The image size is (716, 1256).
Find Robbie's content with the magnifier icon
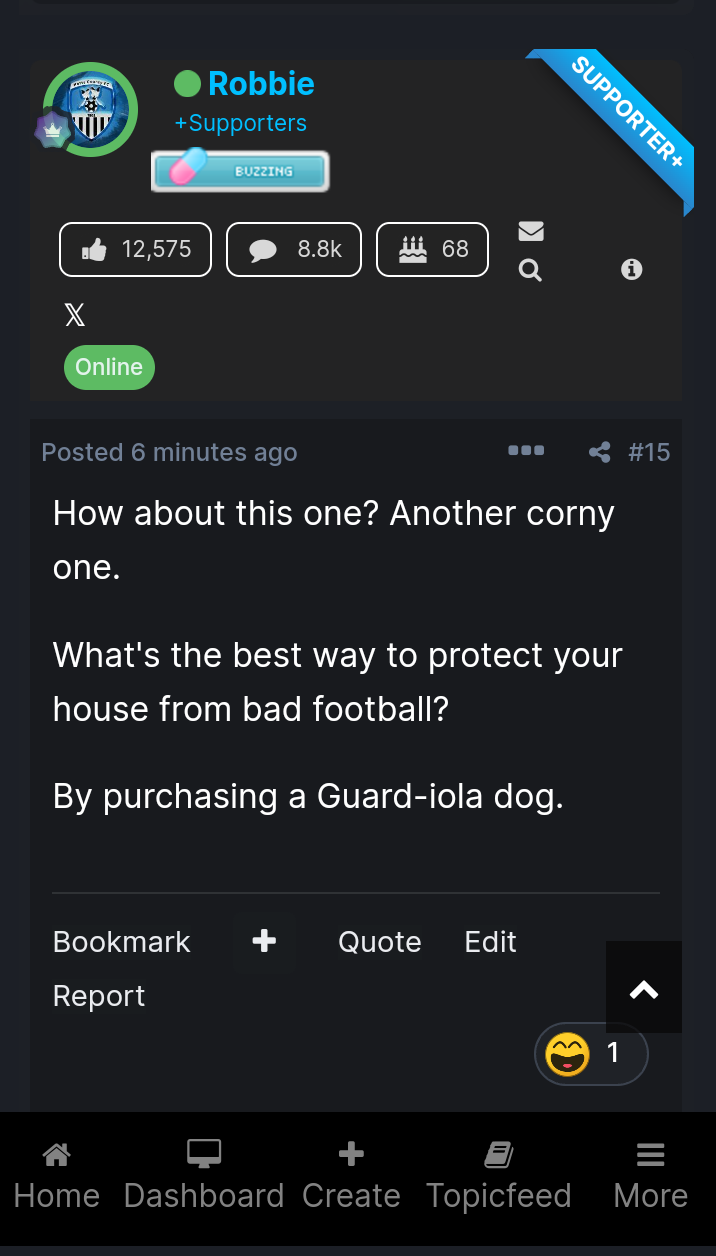coord(531,270)
